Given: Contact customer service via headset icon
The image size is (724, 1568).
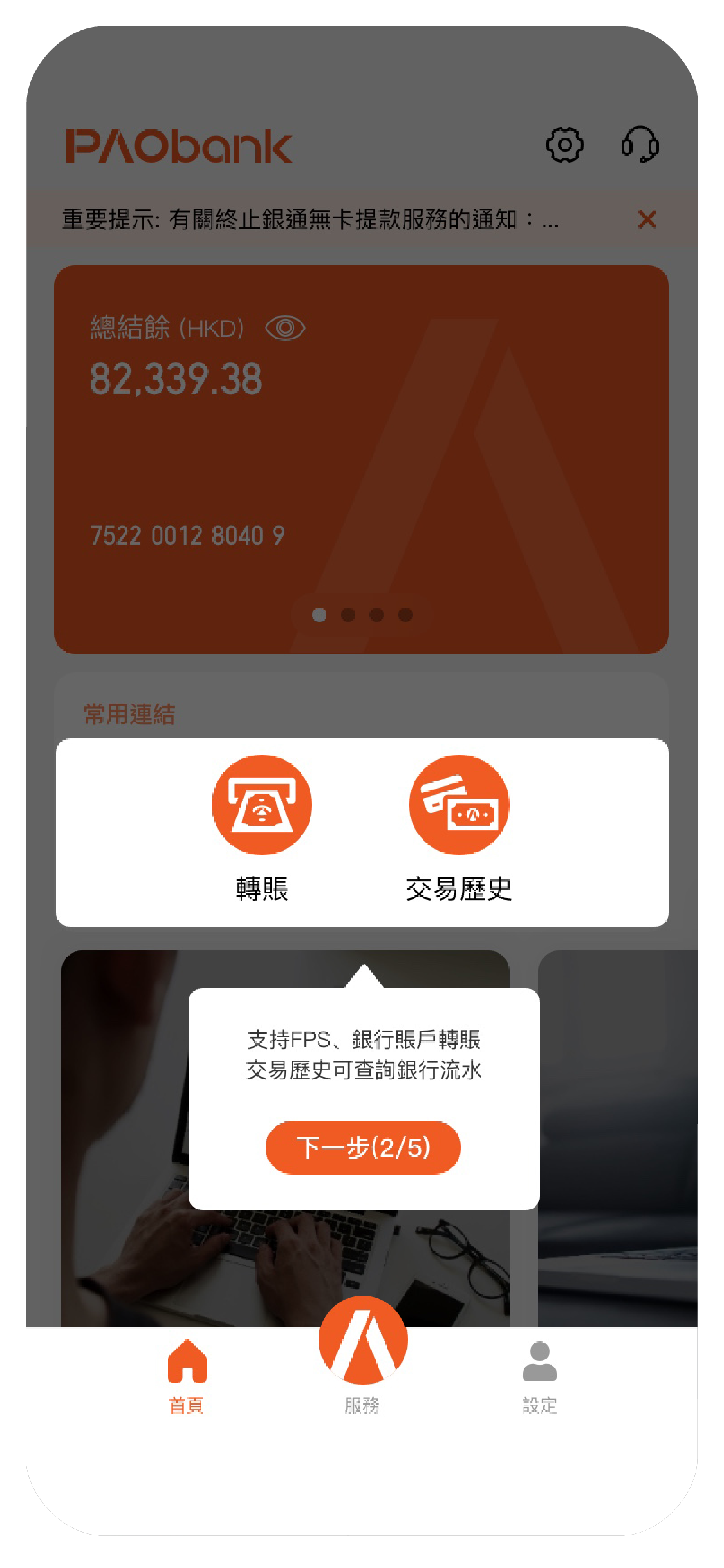Looking at the screenshot, I should tap(640, 145).
